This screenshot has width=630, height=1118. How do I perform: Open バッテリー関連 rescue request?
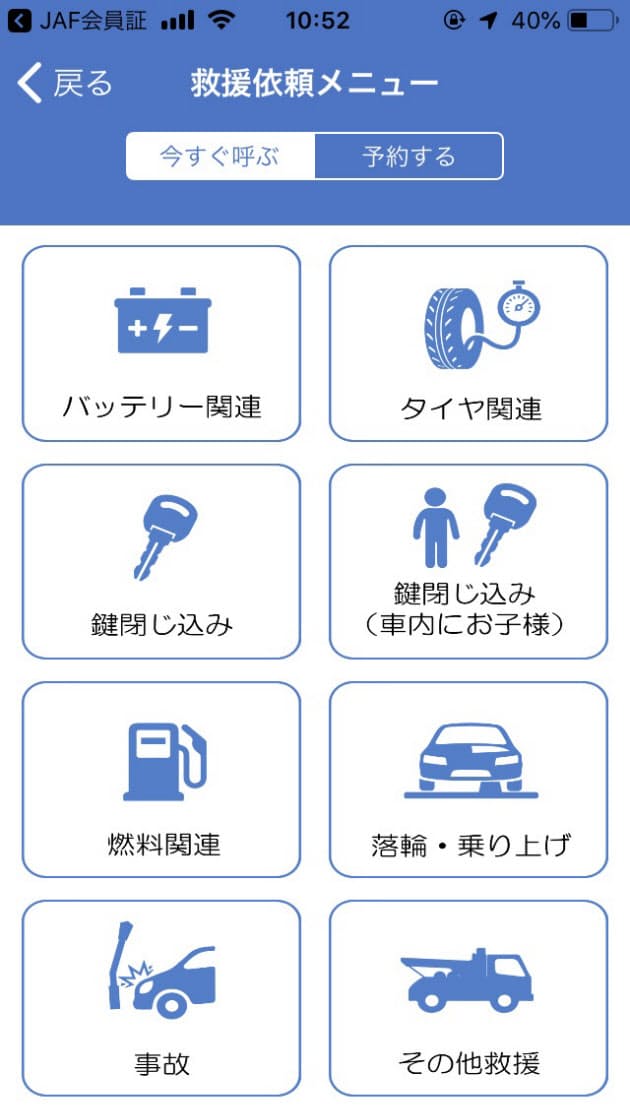tap(161, 343)
